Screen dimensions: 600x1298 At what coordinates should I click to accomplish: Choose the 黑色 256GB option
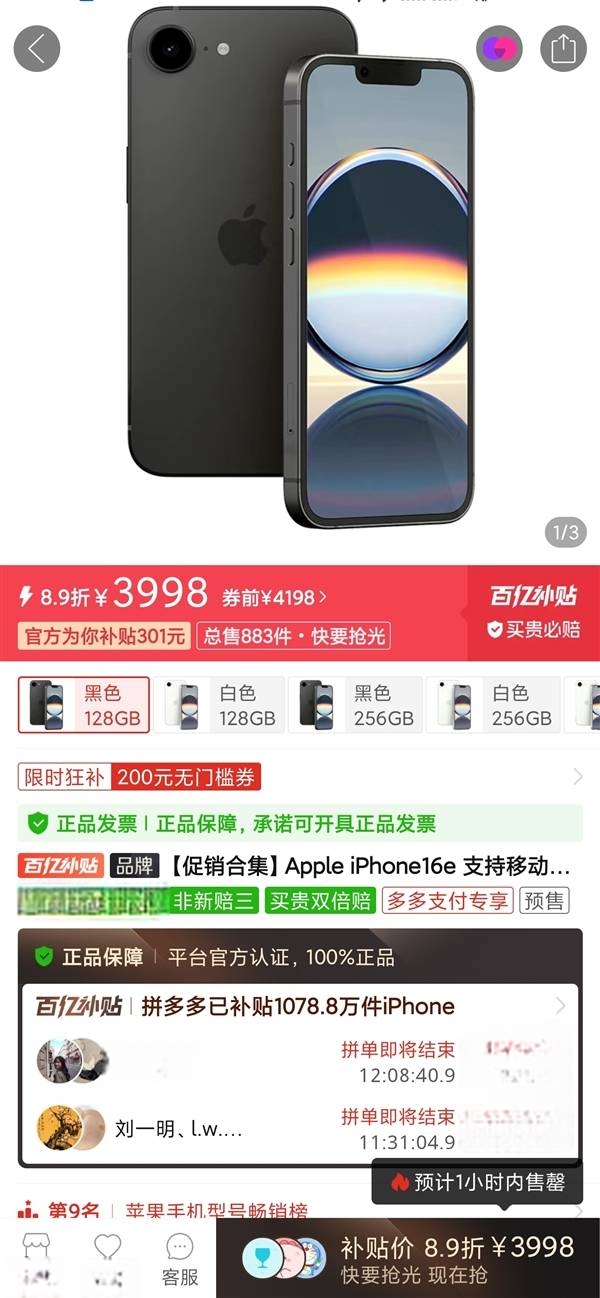(358, 705)
